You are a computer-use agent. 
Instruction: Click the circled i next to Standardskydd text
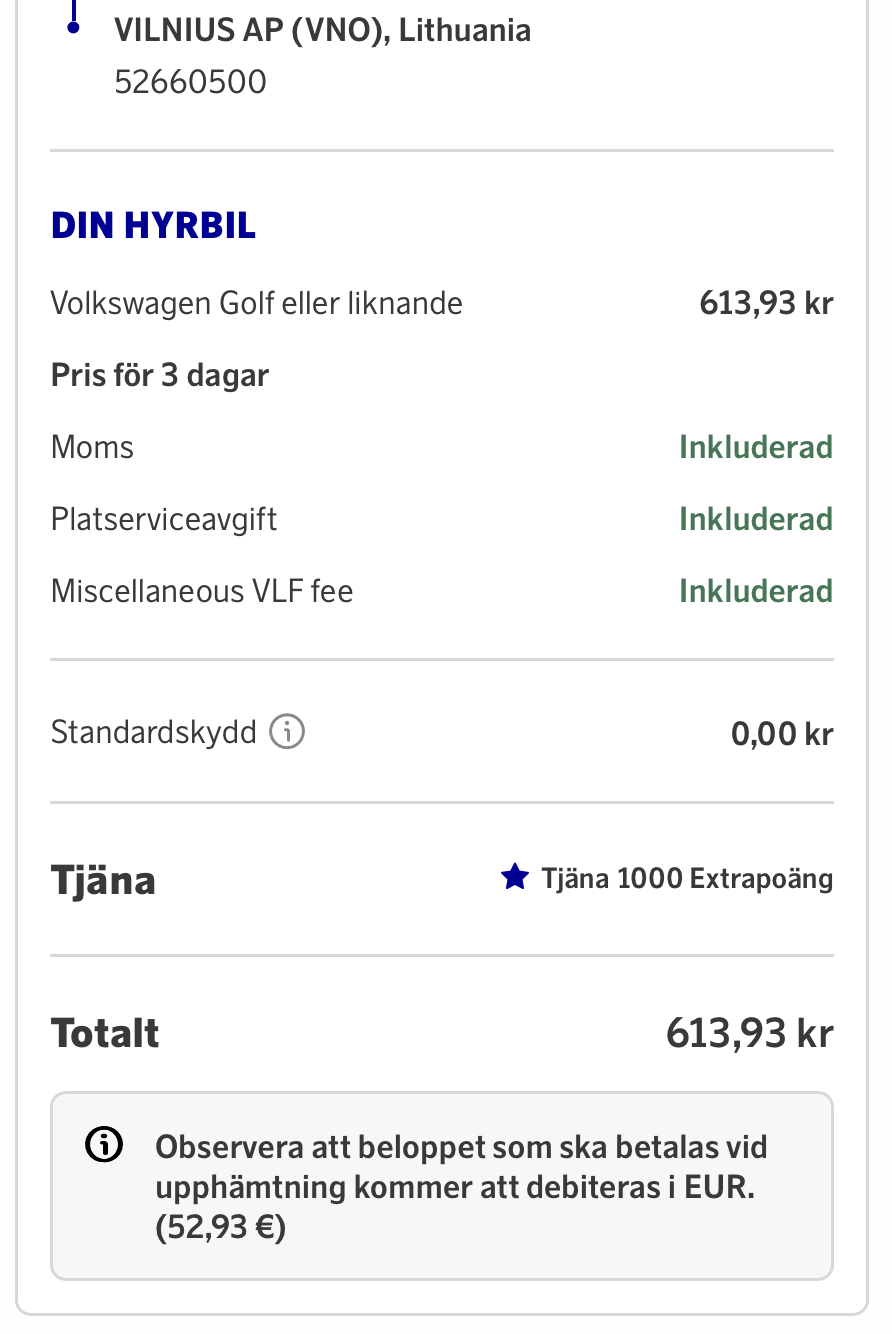click(x=287, y=731)
